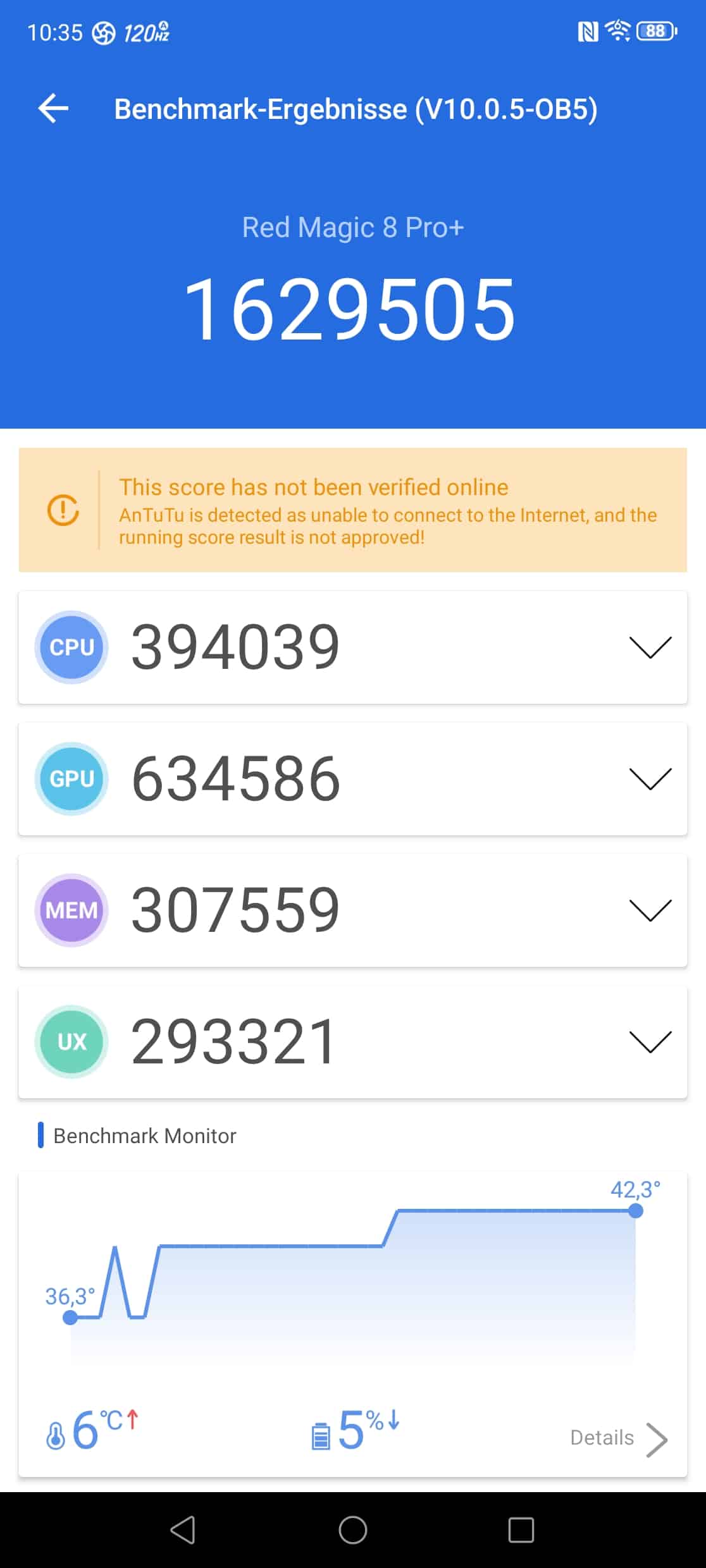Screen dimensions: 706x1568
Task: Open Benchmark Monitor details
Action: [x=619, y=1438]
